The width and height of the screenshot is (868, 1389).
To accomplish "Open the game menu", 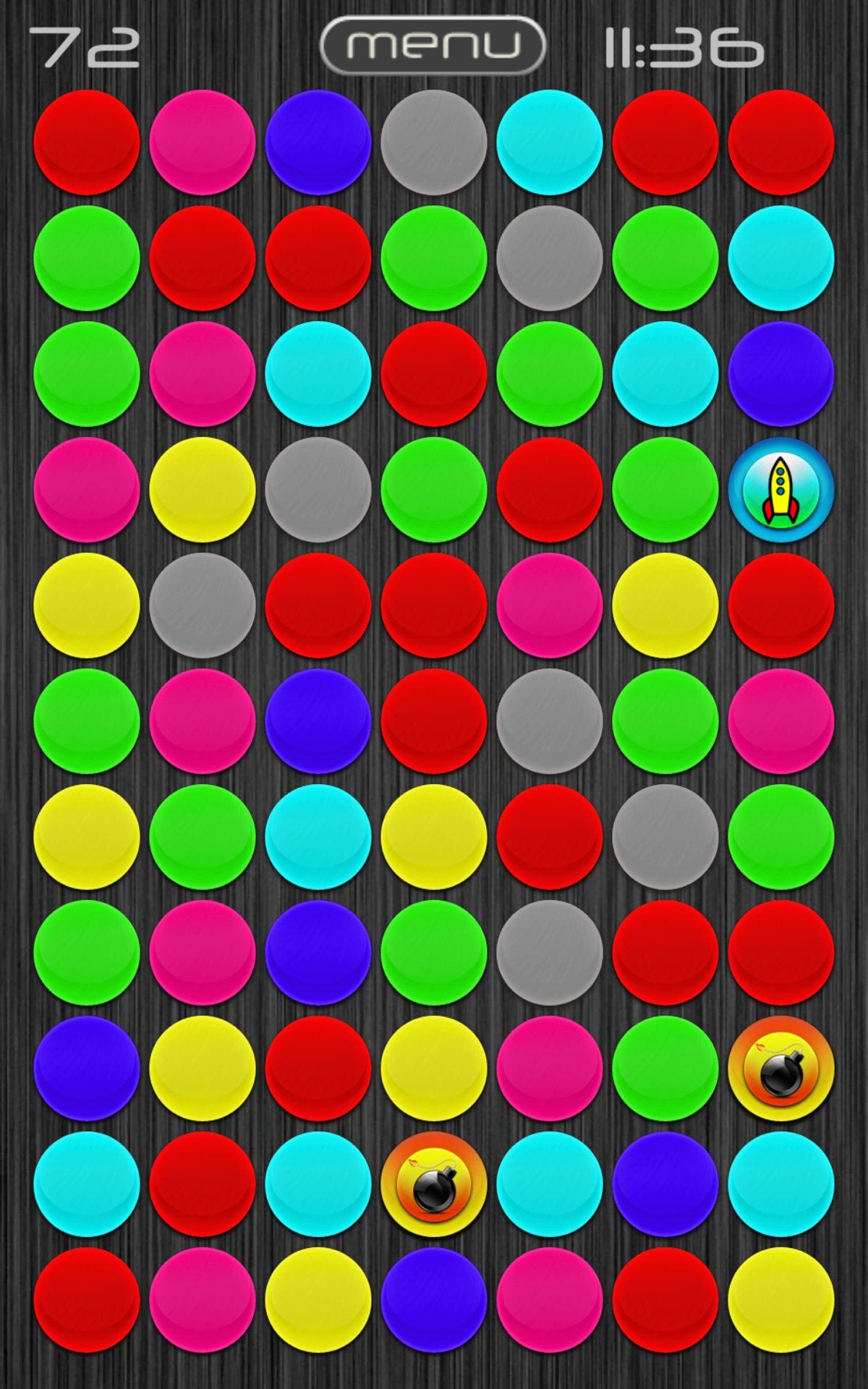I will tap(432, 46).
